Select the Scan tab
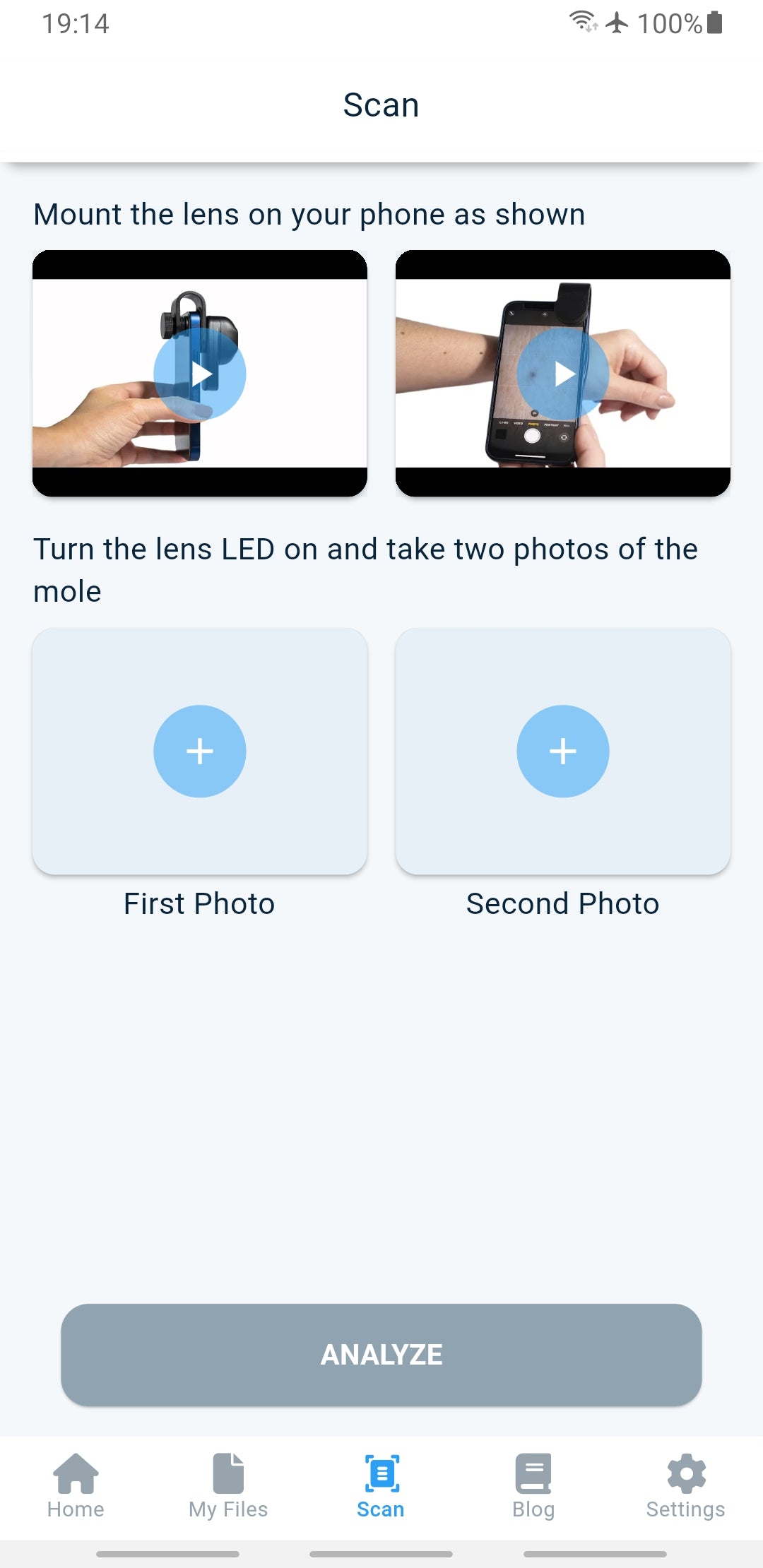 tap(381, 1486)
